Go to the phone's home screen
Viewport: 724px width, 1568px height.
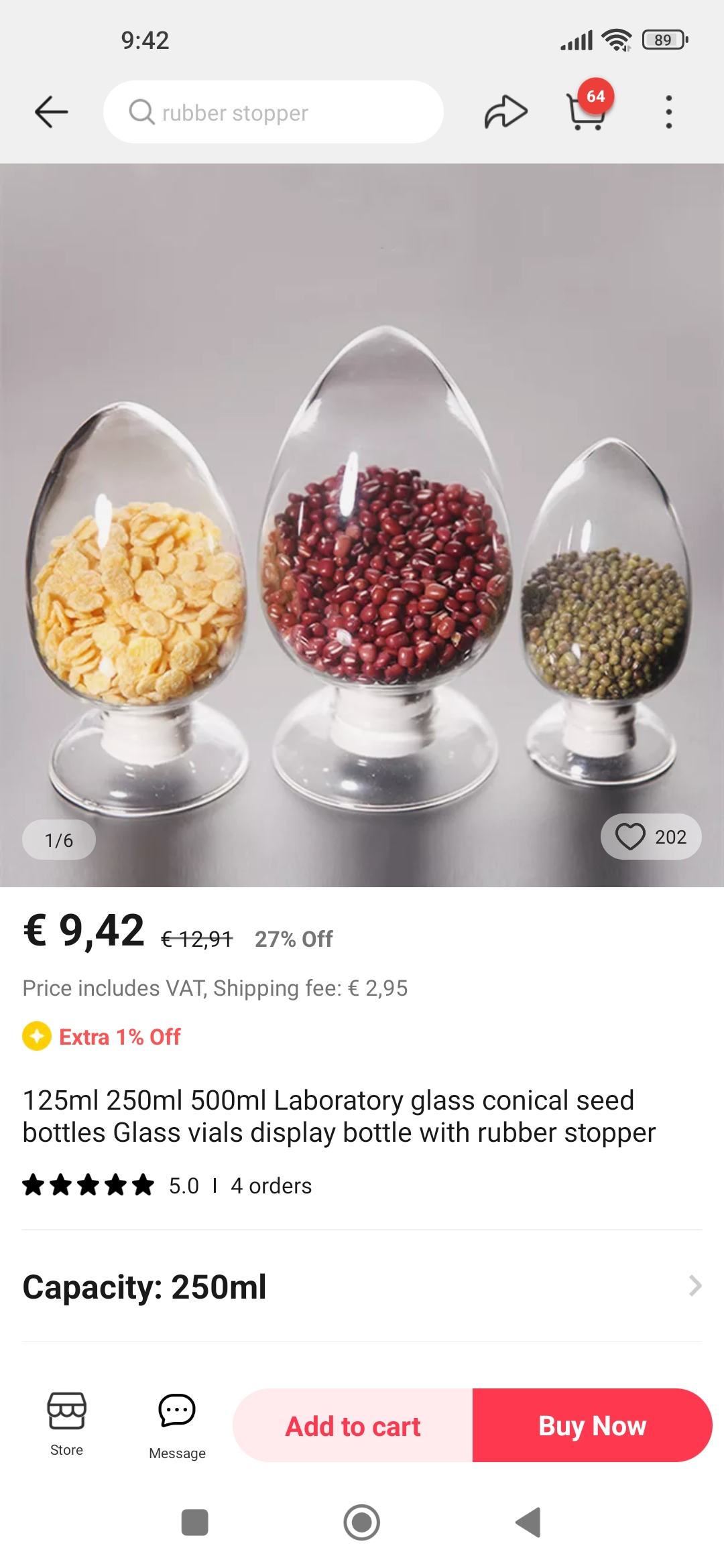(x=362, y=1522)
